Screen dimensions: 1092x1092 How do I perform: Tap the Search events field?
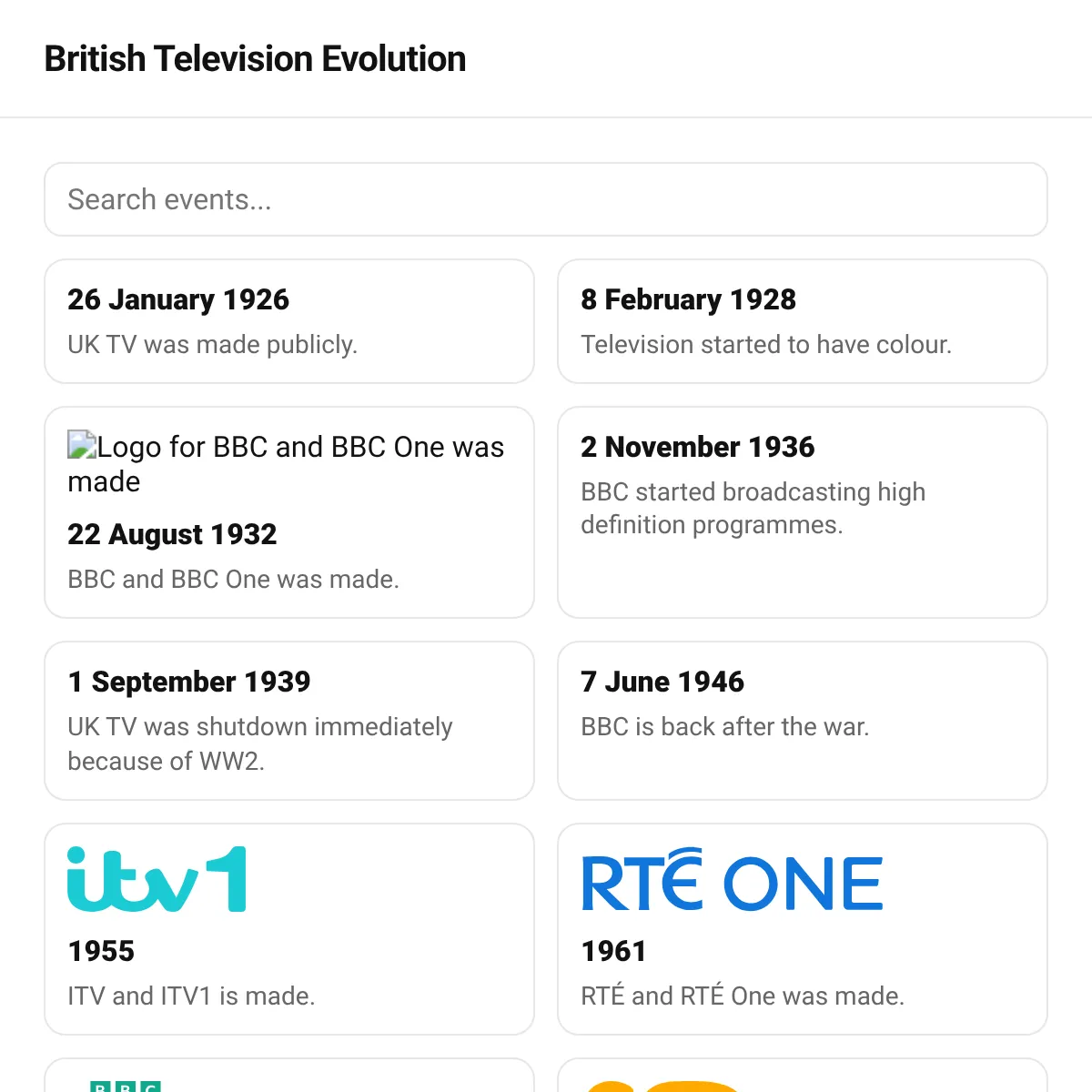[x=546, y=199]
